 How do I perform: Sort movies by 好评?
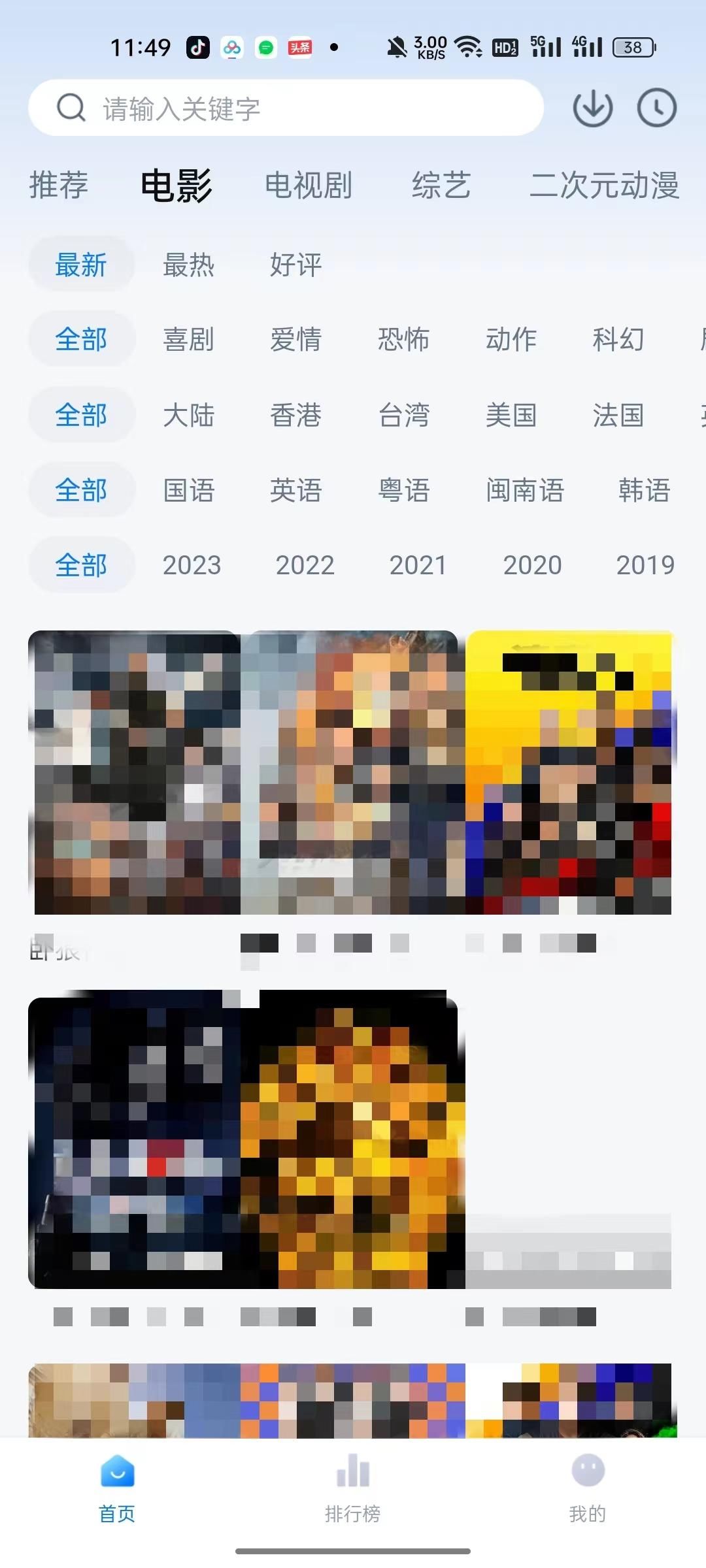coord(295,265)
